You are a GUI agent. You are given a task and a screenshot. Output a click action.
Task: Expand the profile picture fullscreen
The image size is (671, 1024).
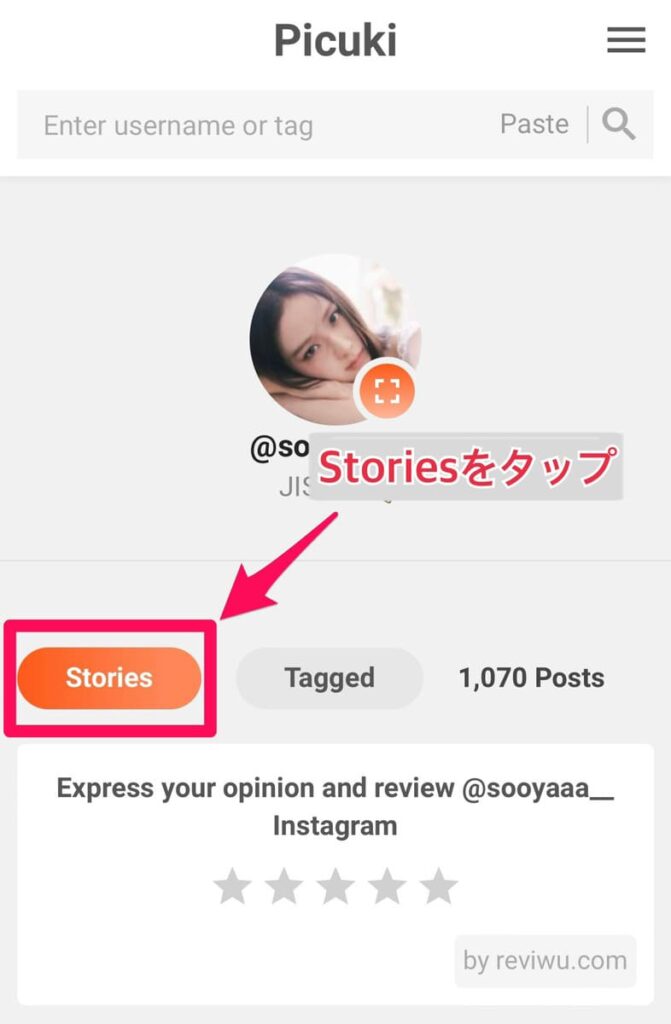[x=386, y=391]
